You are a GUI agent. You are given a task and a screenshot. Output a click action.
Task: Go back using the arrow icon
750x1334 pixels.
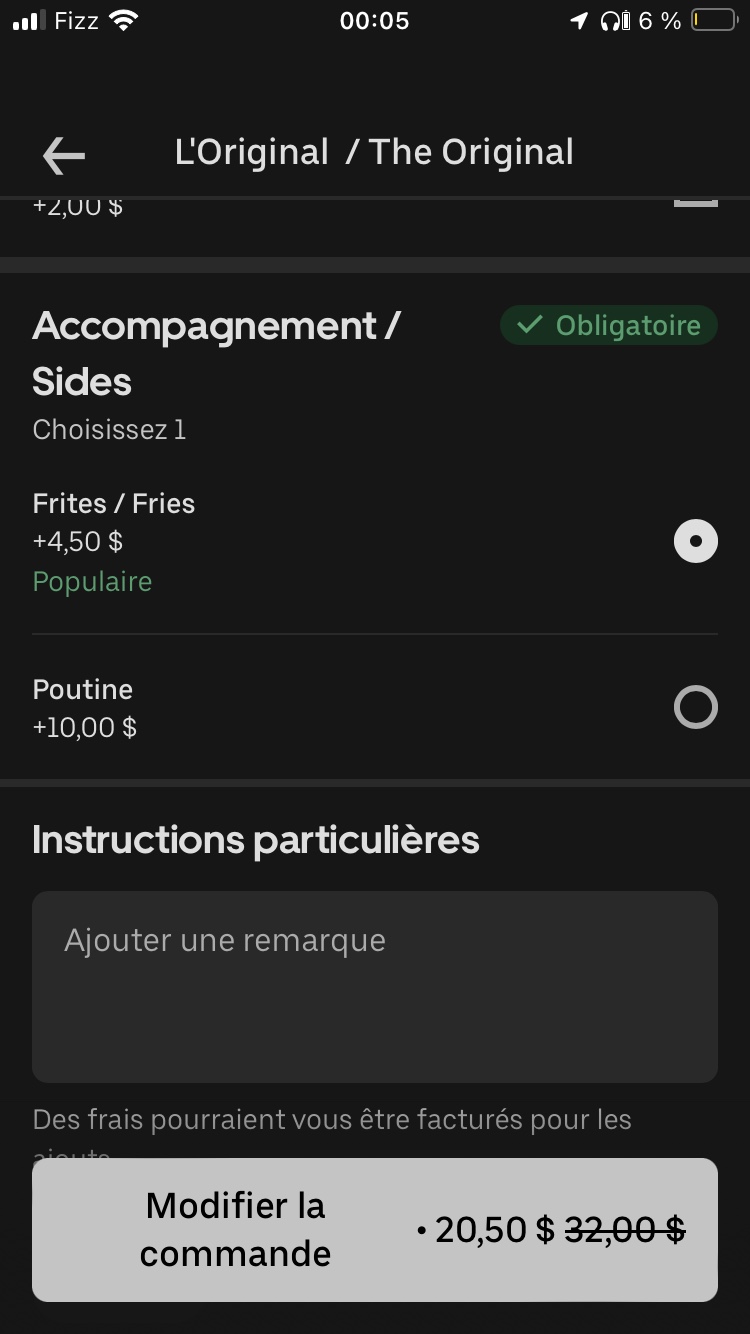click(64, 155)
